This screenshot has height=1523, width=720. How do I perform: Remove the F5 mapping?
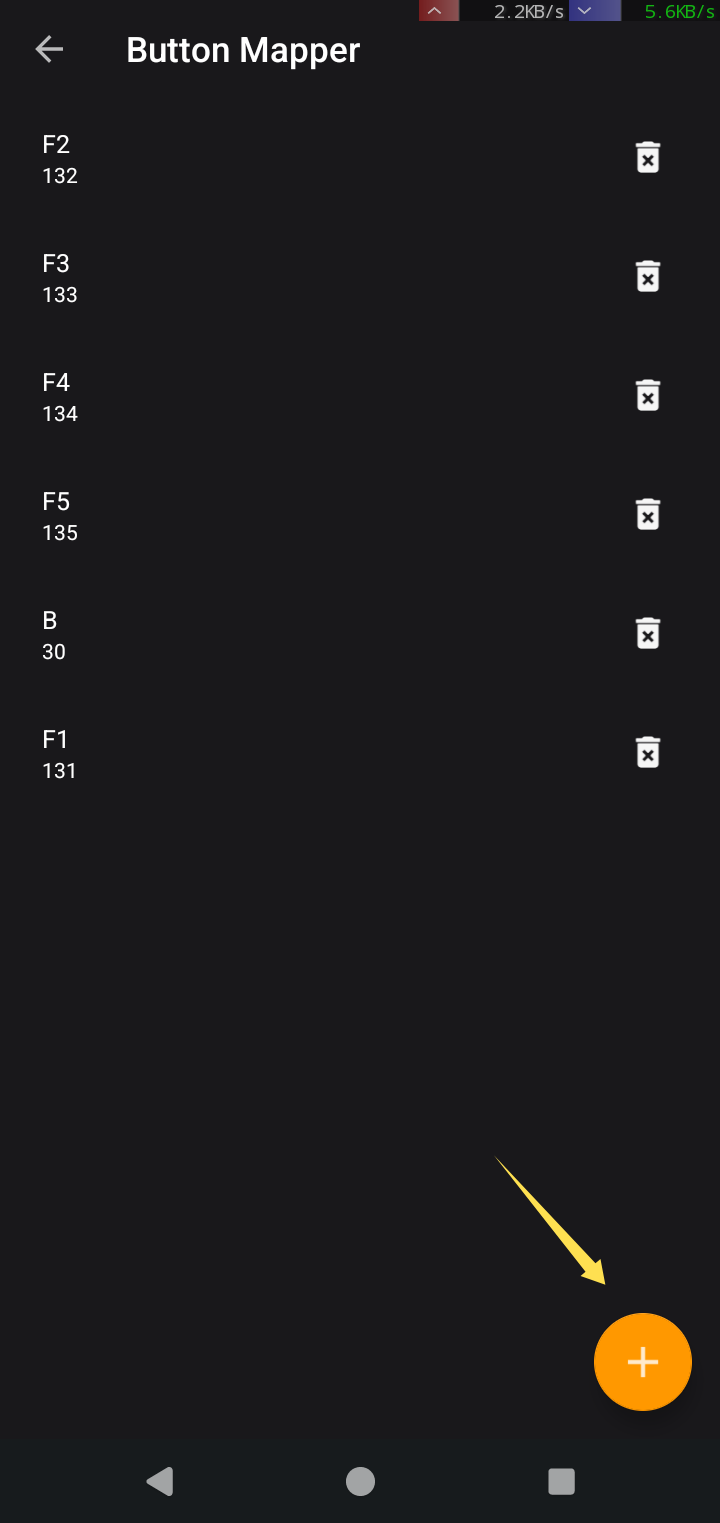tap(648, 515)
